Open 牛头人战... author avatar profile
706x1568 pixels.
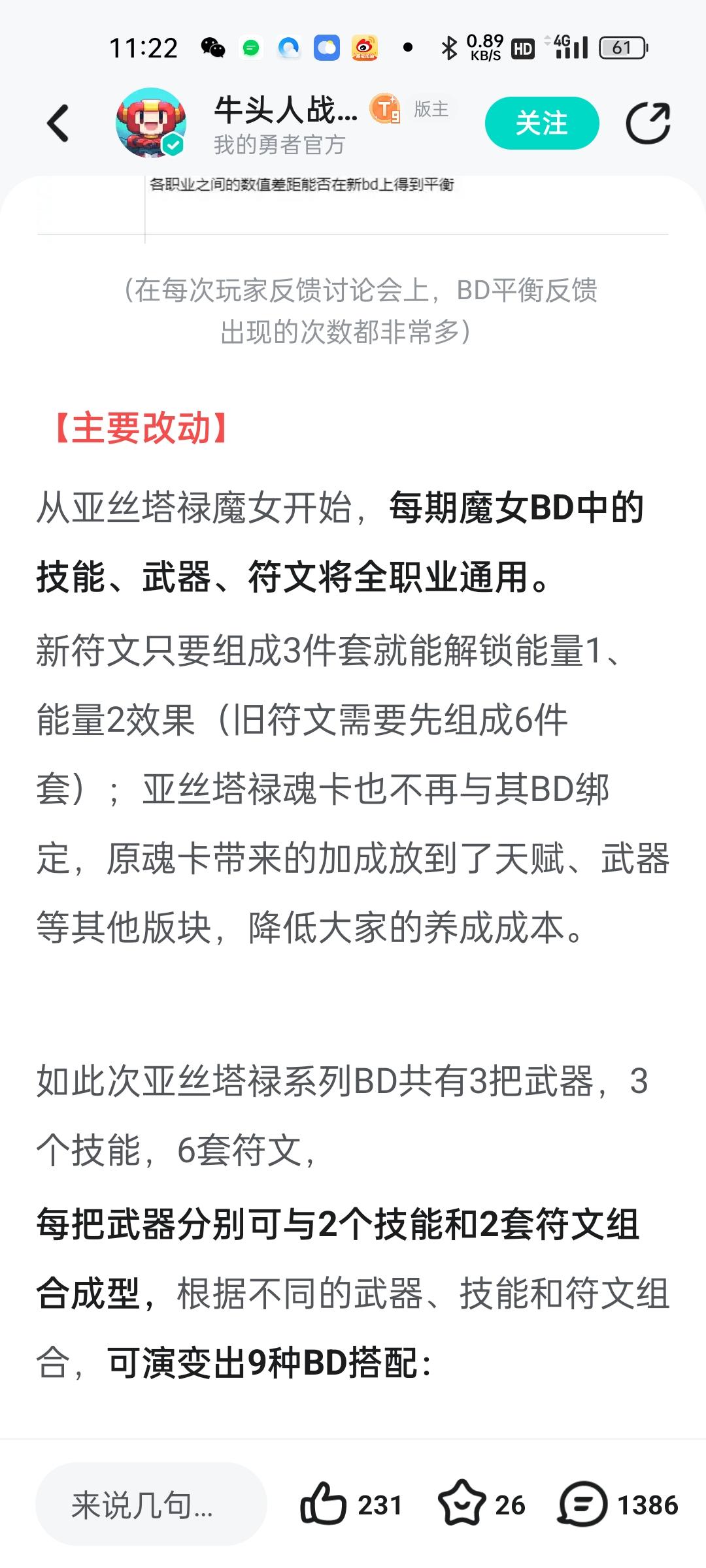click(150, 123)
